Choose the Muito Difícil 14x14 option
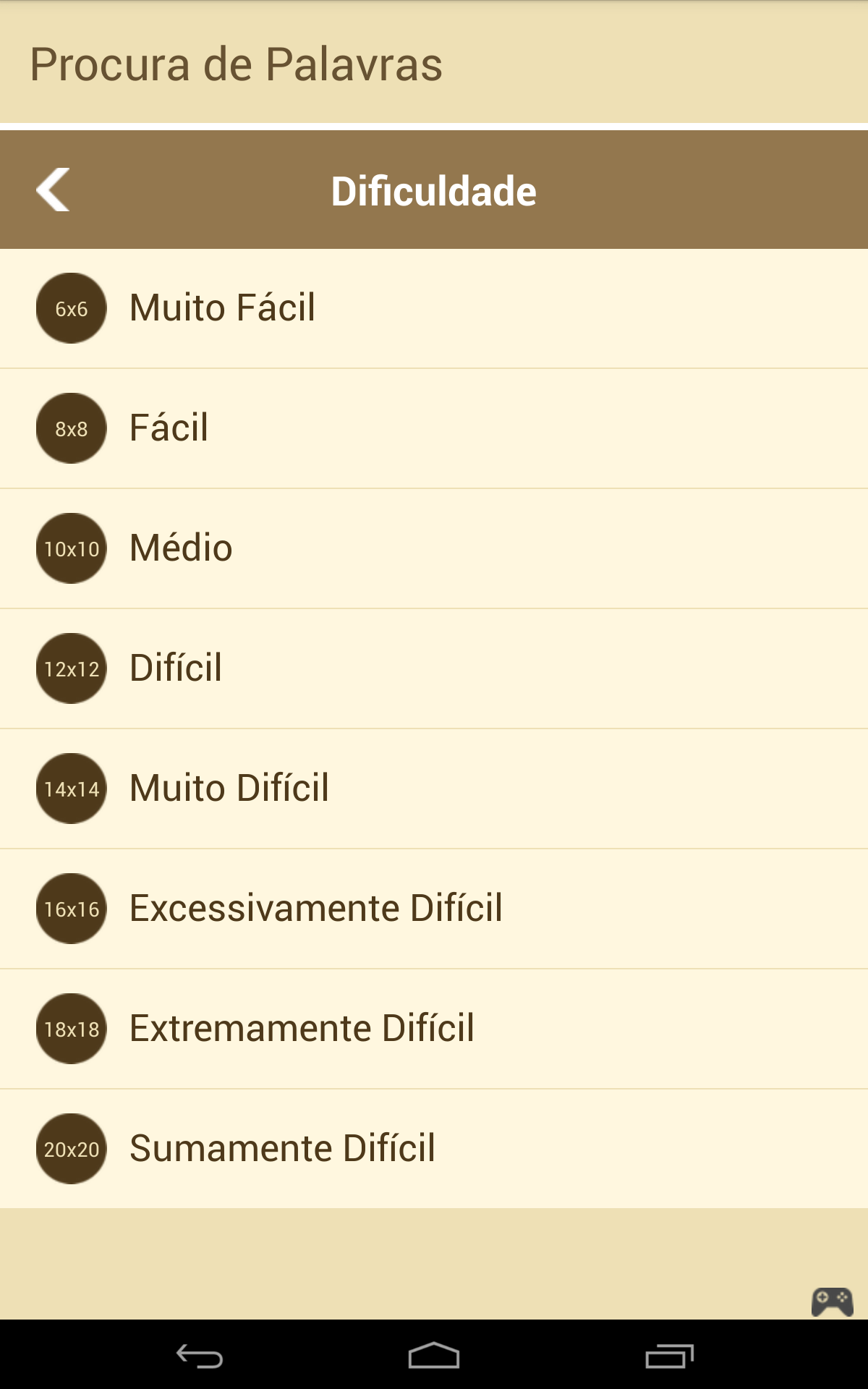 [x=434, y=789]
